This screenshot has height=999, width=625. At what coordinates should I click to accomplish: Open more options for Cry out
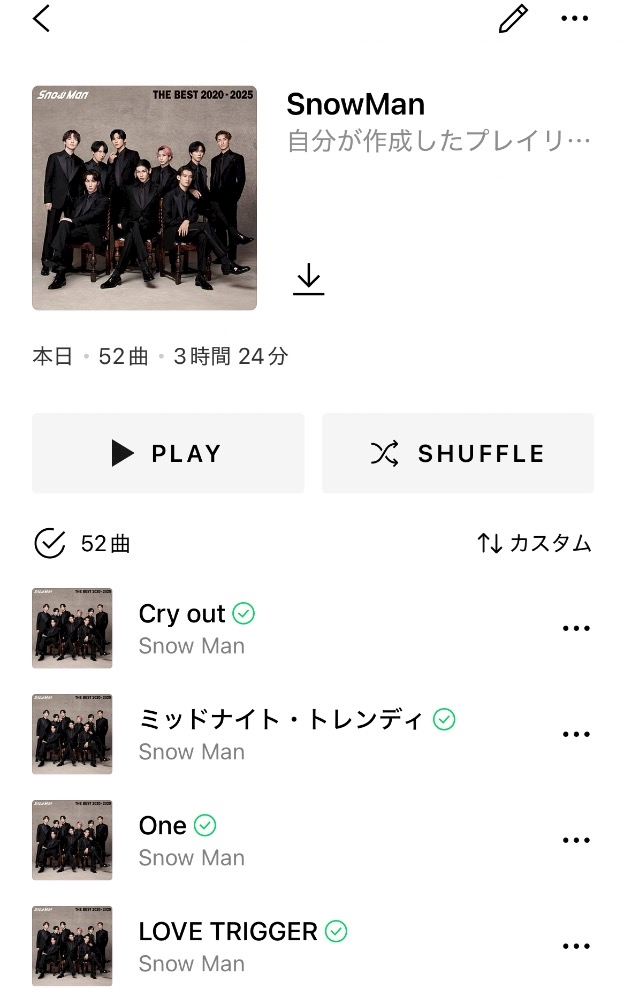576,629
